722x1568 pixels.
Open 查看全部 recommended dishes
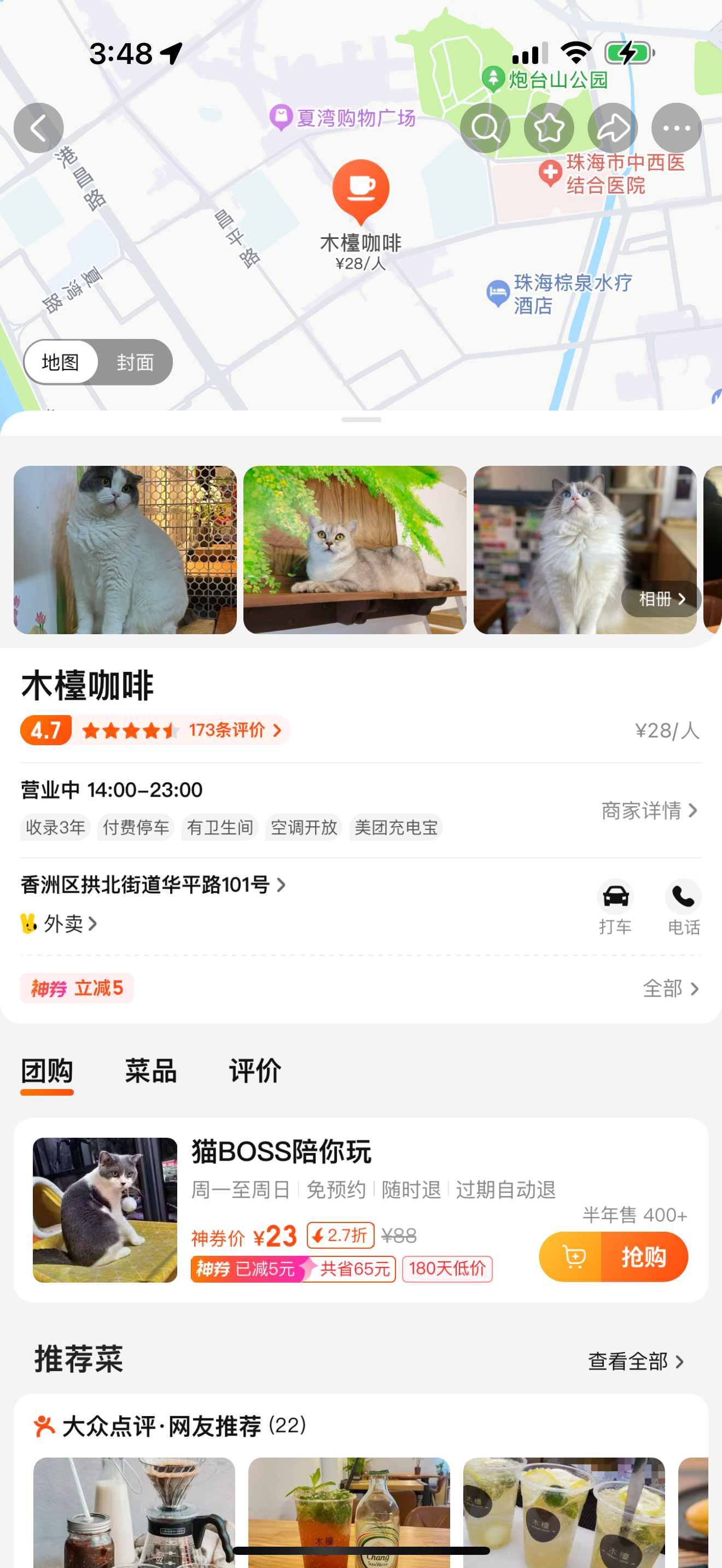click(636, 1361)
